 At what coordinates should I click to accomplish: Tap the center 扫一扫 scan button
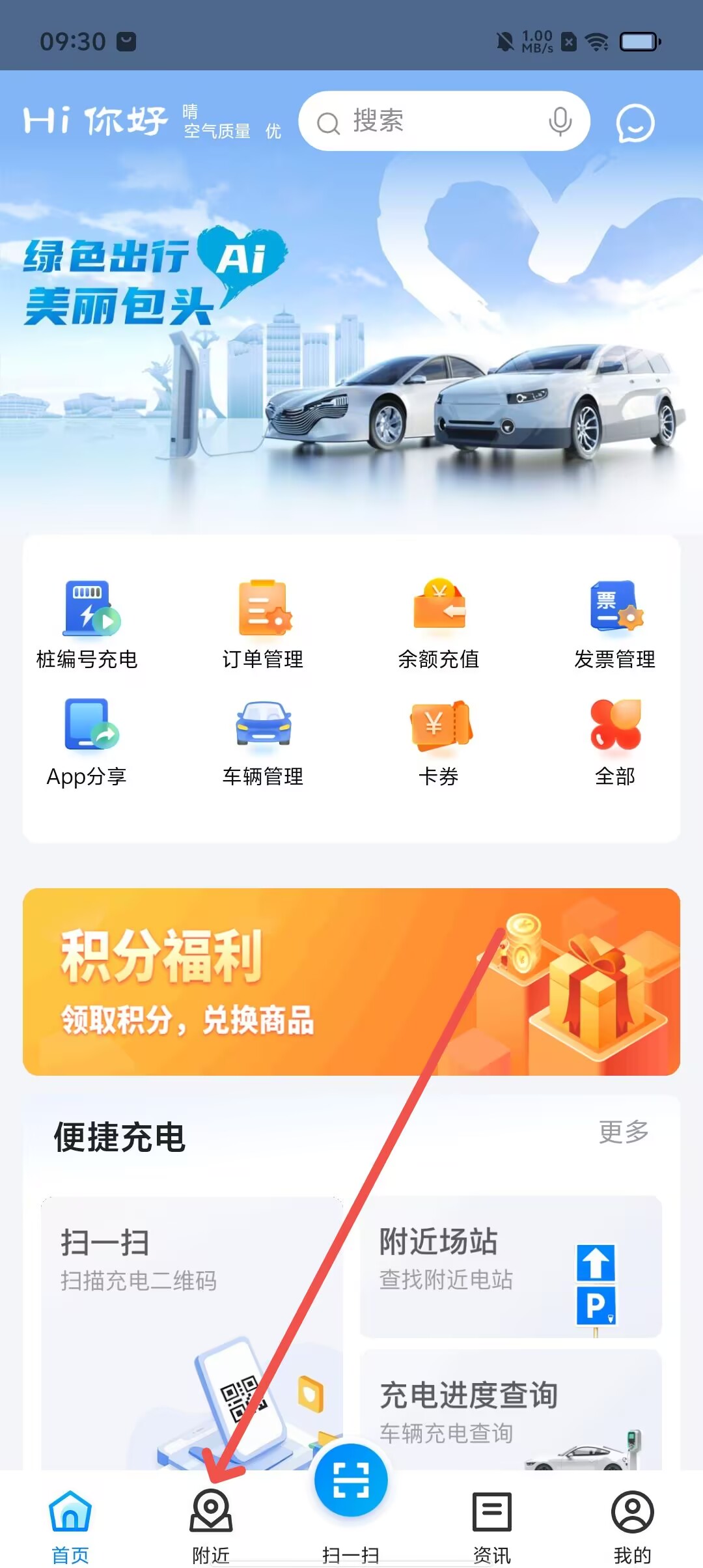click(x=351, y=1480)
